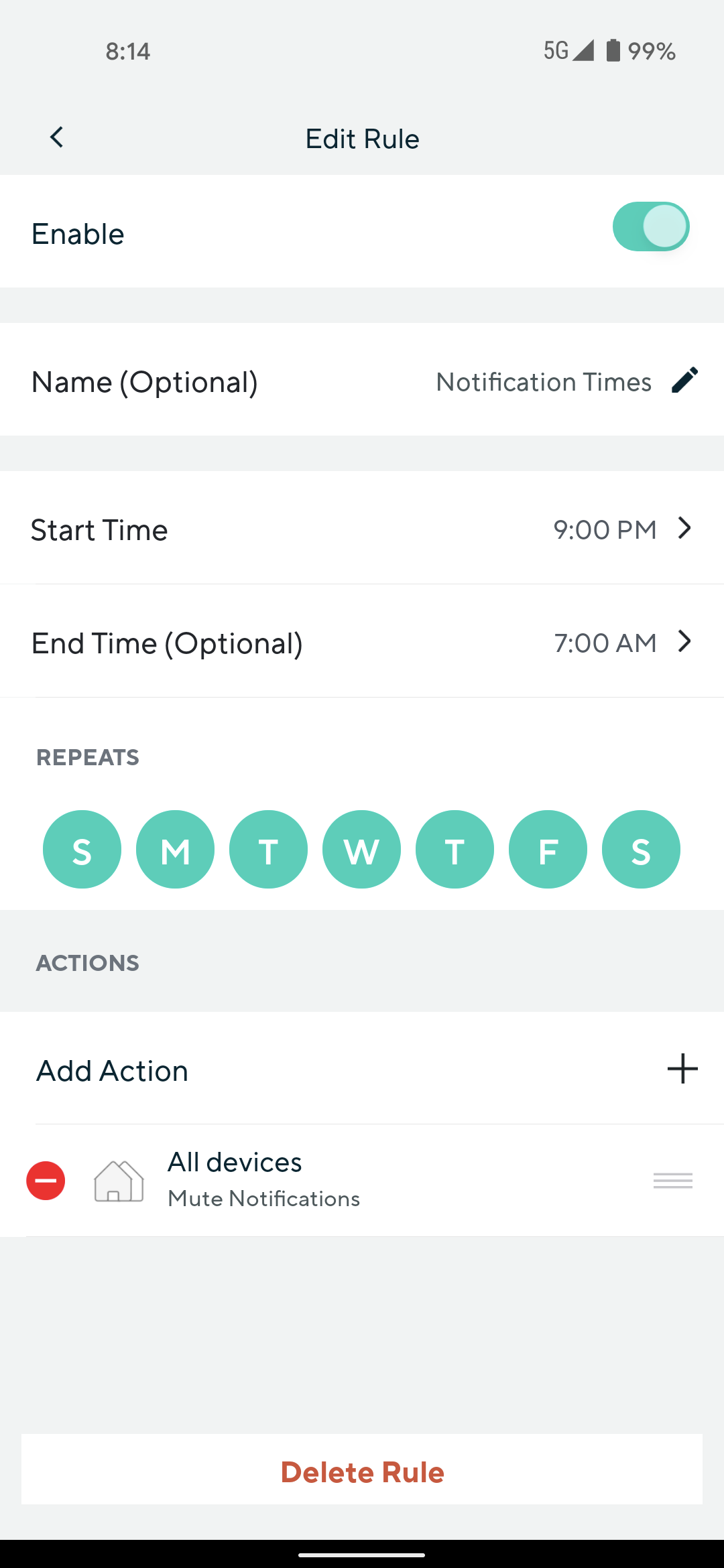Deselect Monday in repeats
This screenshot has width=724, height=1568.
(x=175, y=850)
